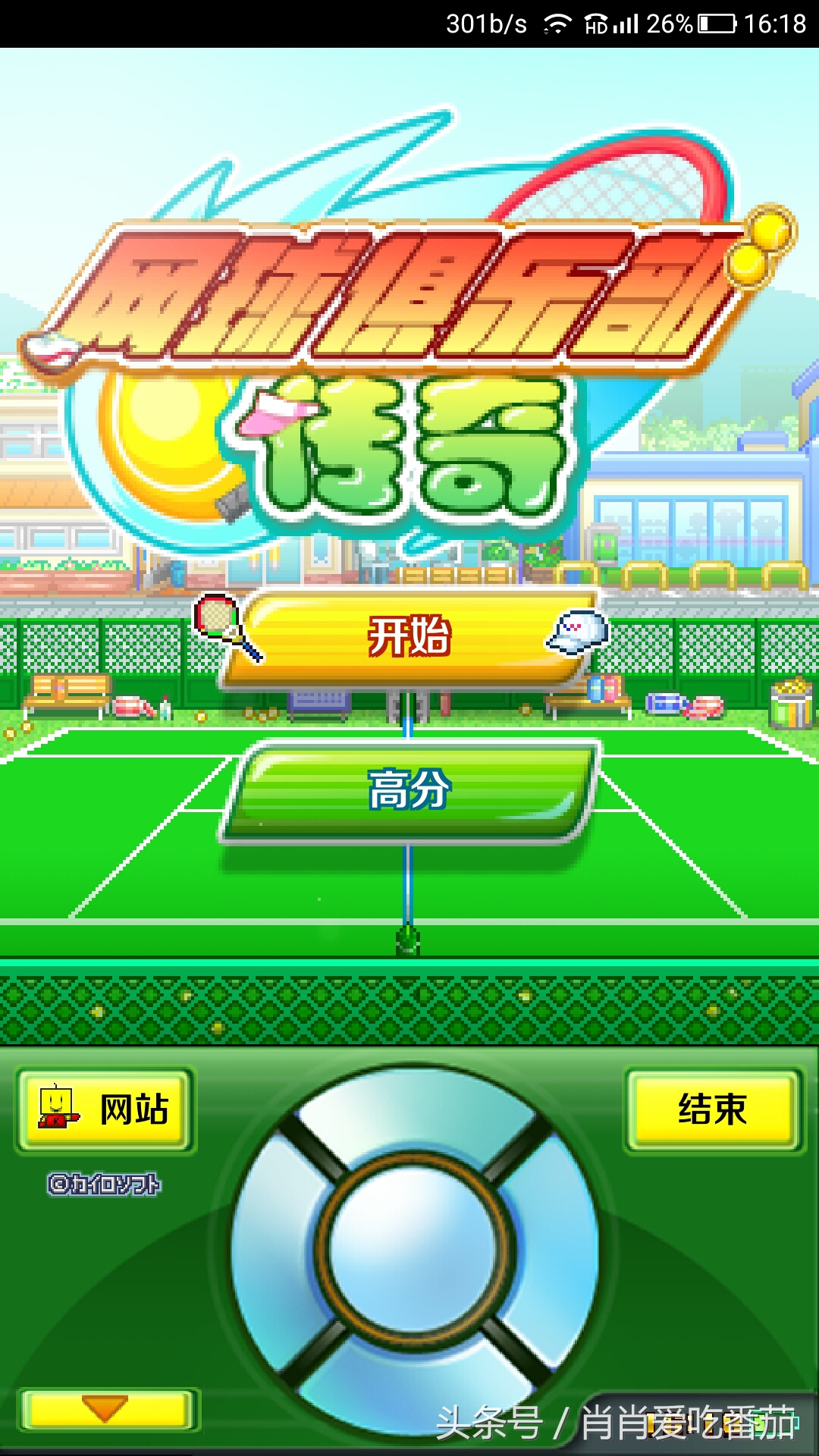Tap the center button of the directional pad

(x=414, y=1250)
